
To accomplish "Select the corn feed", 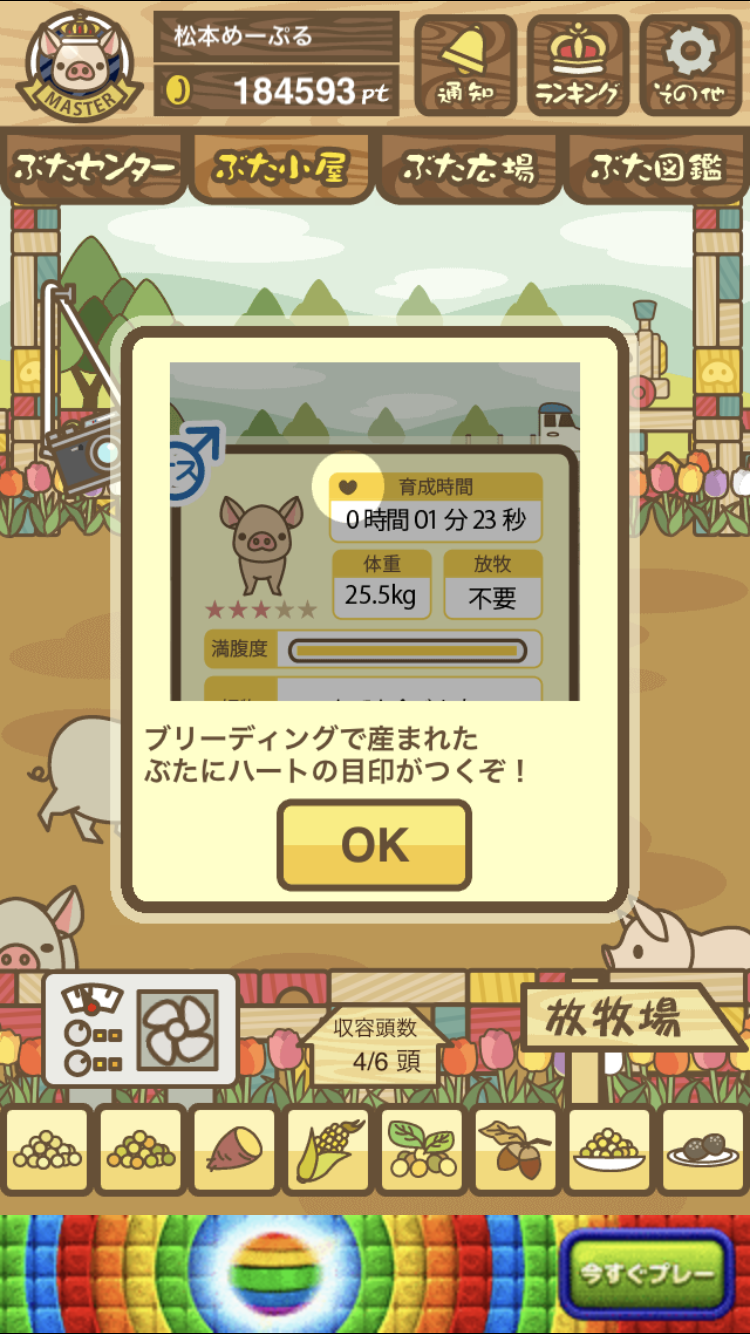I will click(x=328, y=1150).
